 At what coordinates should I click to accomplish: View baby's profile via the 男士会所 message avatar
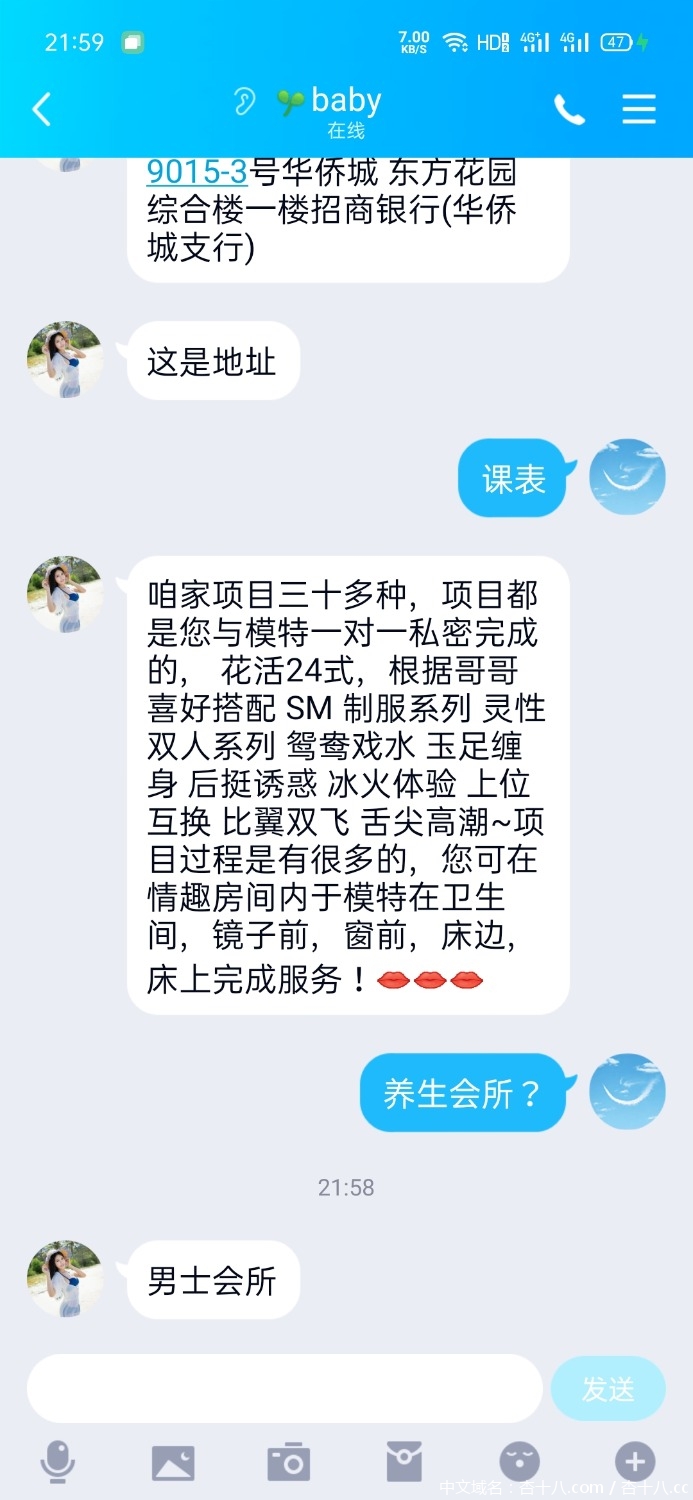(x=65, y=1279)
